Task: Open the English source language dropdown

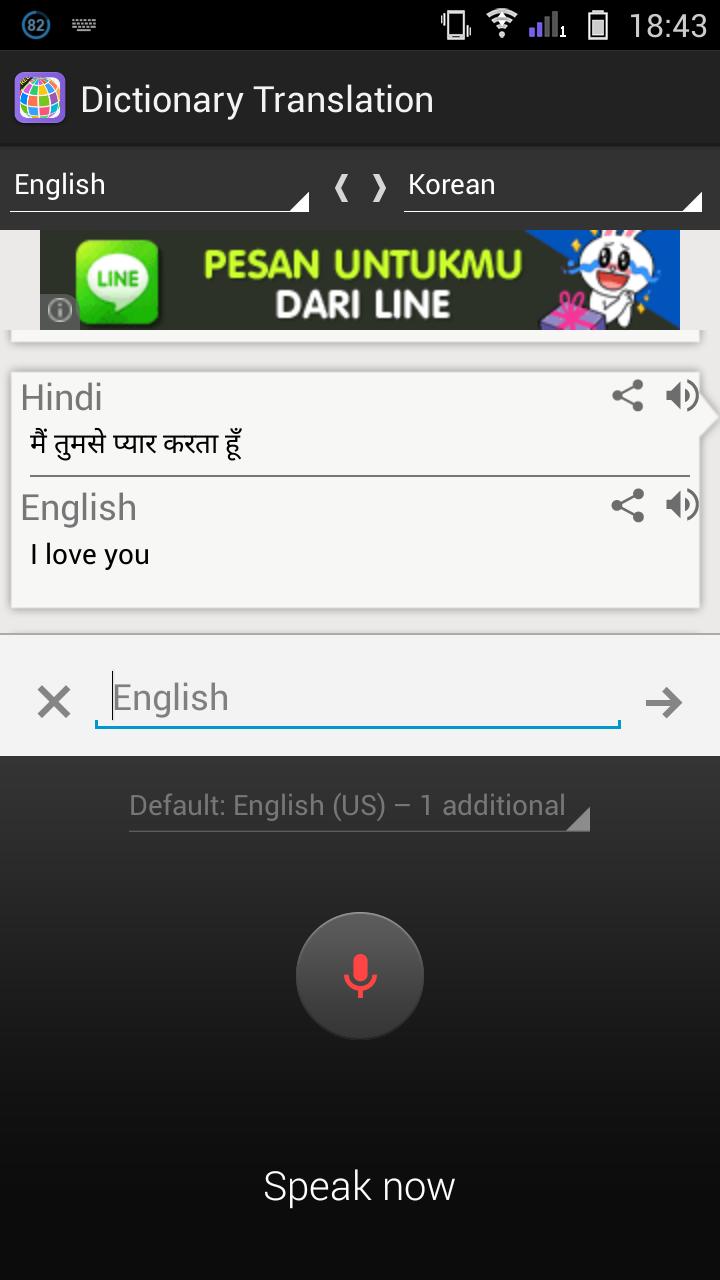Action: 159,186
